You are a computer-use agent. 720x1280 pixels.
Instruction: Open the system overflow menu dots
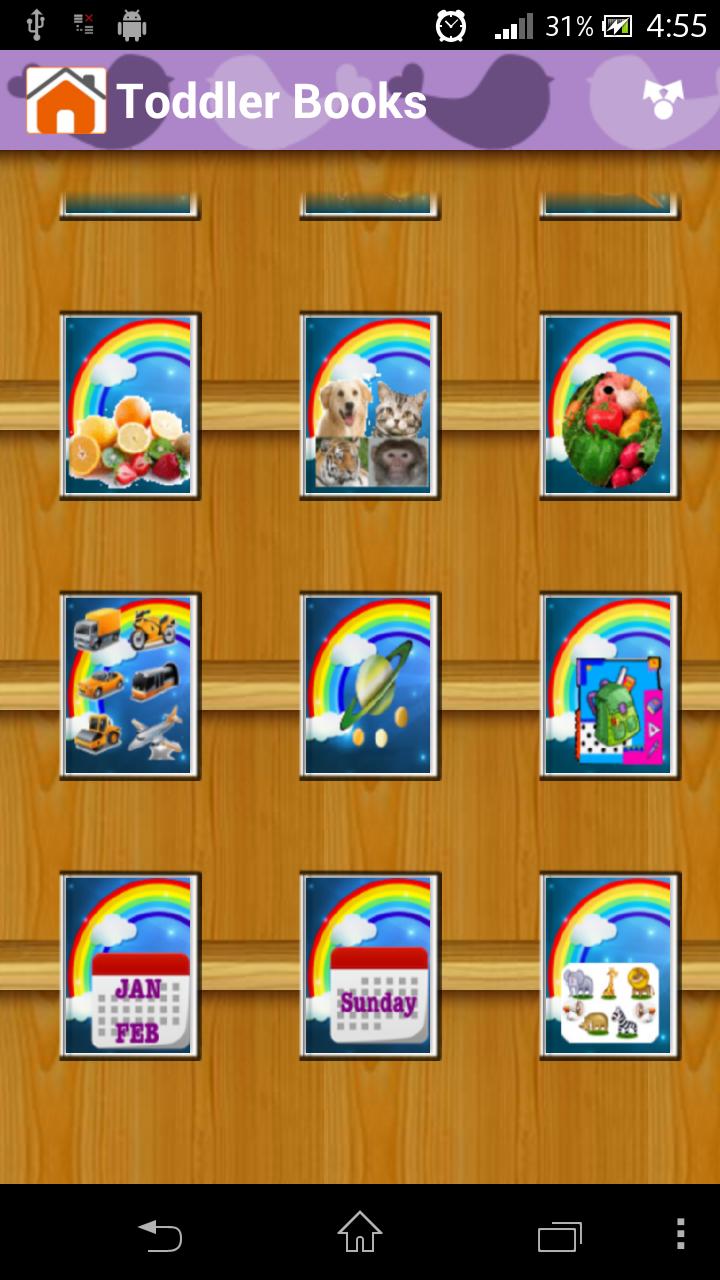(680, 1234)
